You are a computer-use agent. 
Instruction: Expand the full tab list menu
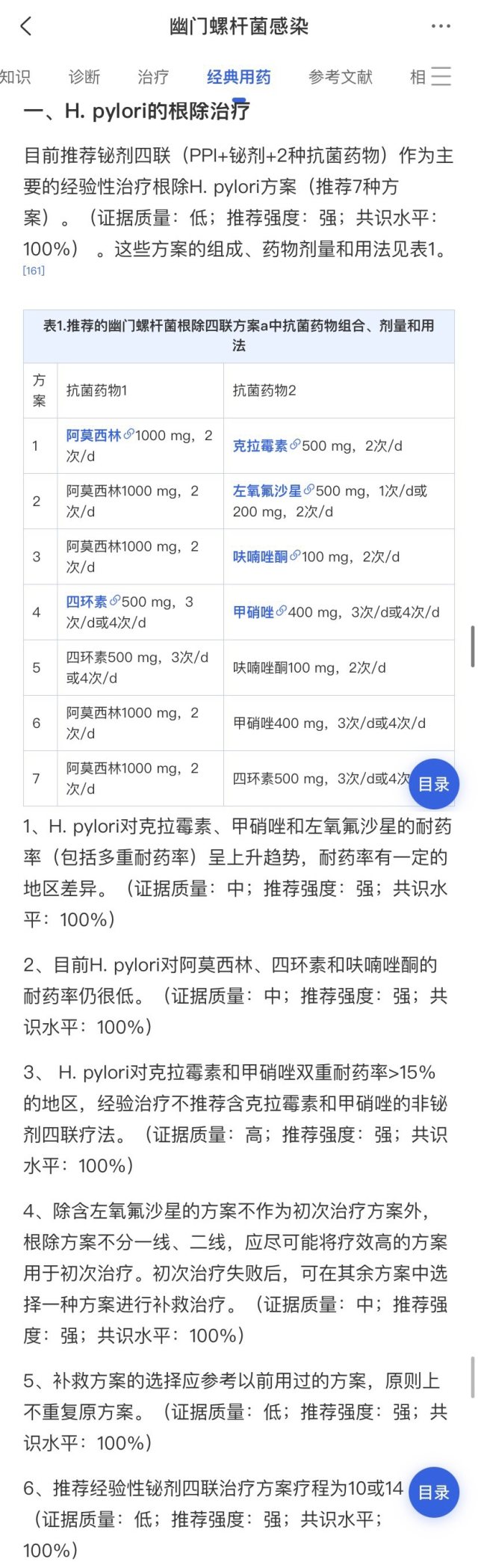[441, 76]
